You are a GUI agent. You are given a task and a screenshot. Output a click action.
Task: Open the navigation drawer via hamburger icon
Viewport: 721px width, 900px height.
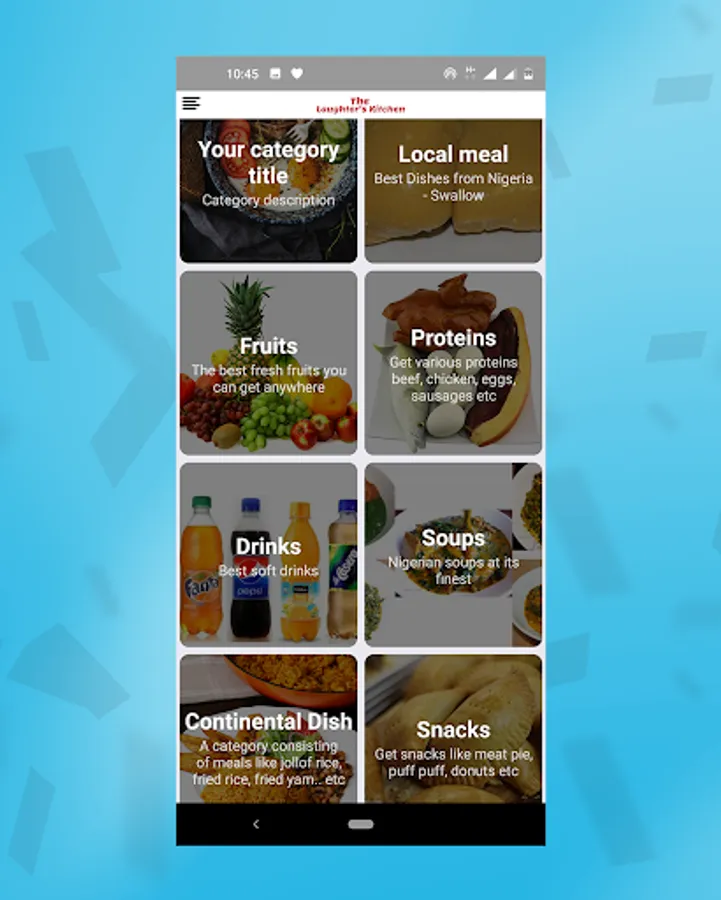pyautogui.click(x=190, y=103)
